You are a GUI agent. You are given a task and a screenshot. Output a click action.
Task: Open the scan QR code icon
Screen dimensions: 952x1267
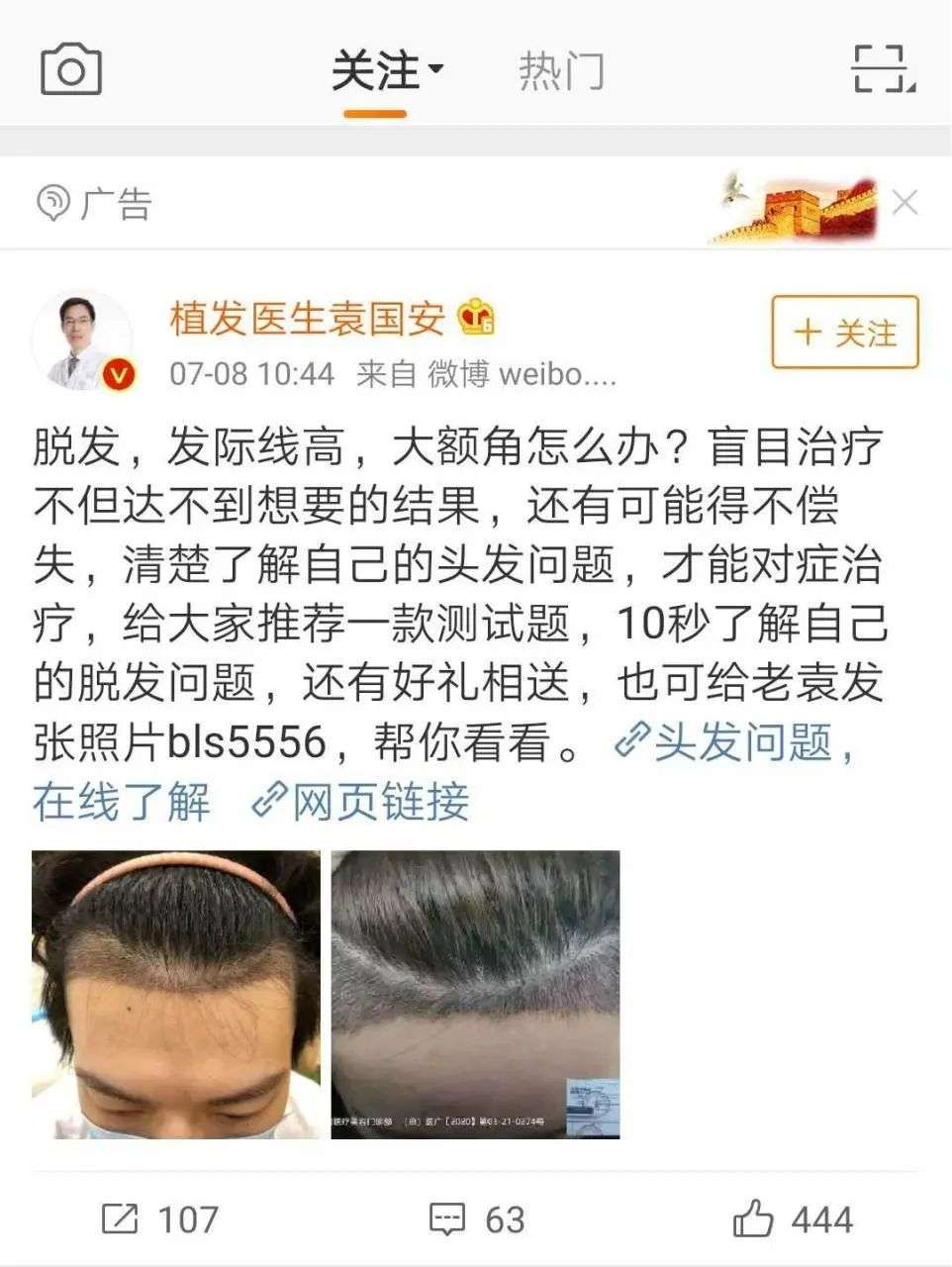pyautogui.click(x=884, y=69)
